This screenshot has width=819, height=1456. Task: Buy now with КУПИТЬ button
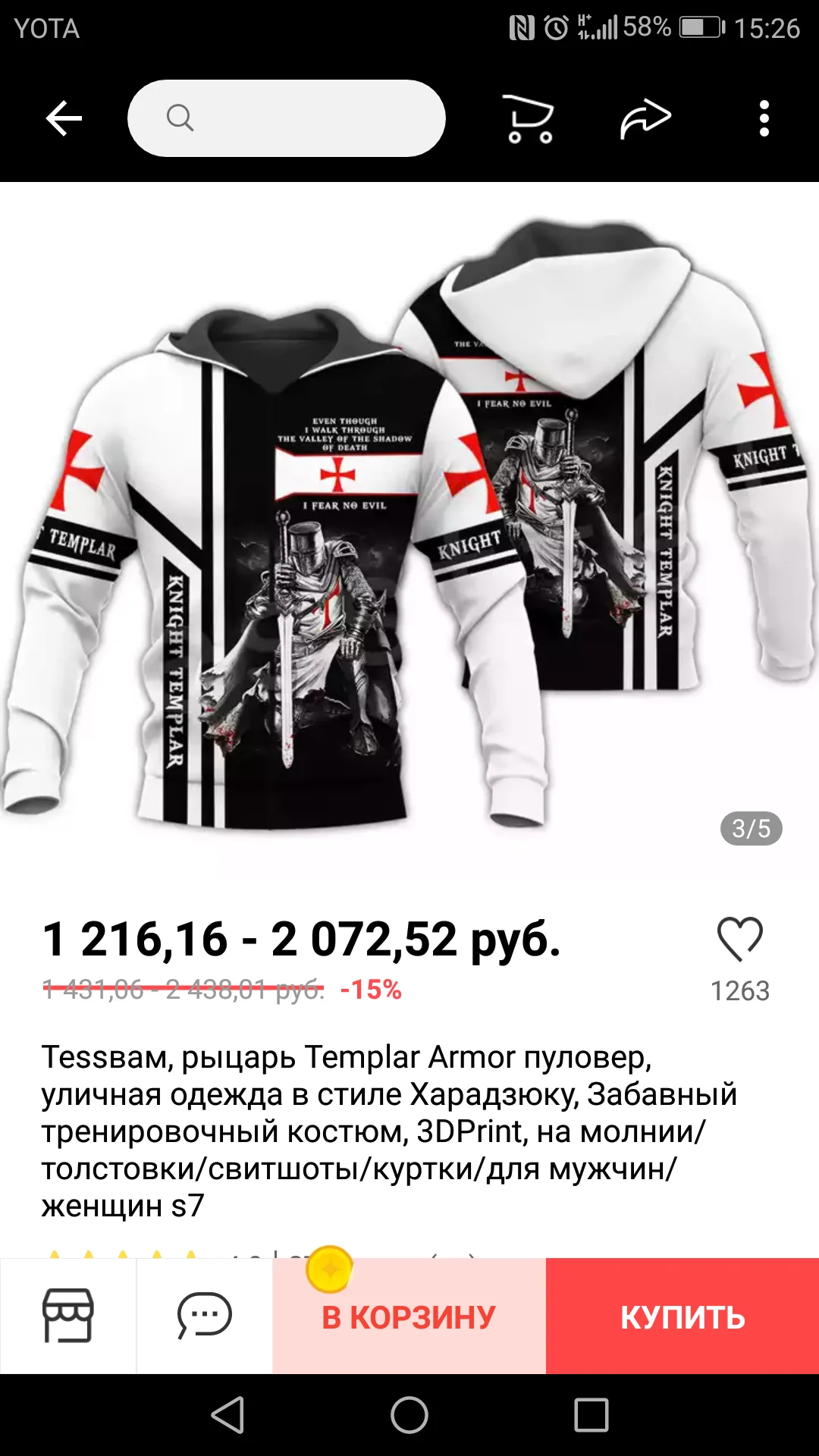click(682, 1317)
